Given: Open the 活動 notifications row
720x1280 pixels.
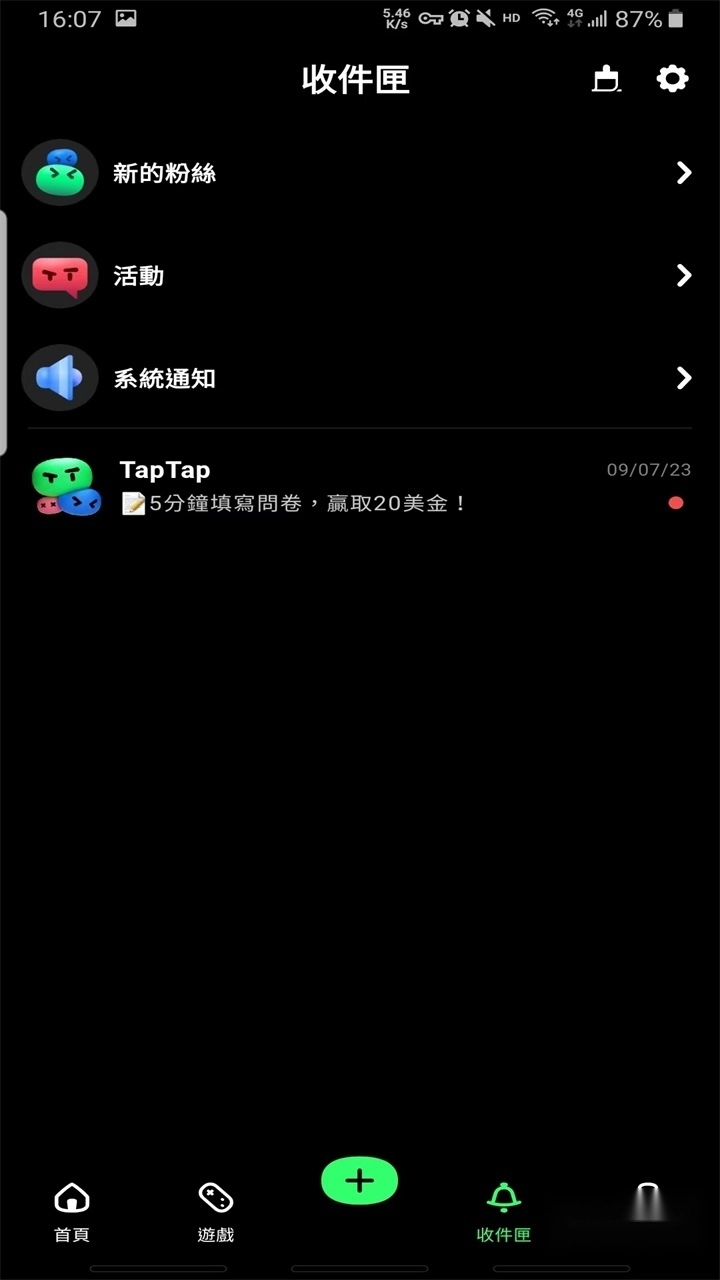Looking at the screenshot, I should coord(360,276).
